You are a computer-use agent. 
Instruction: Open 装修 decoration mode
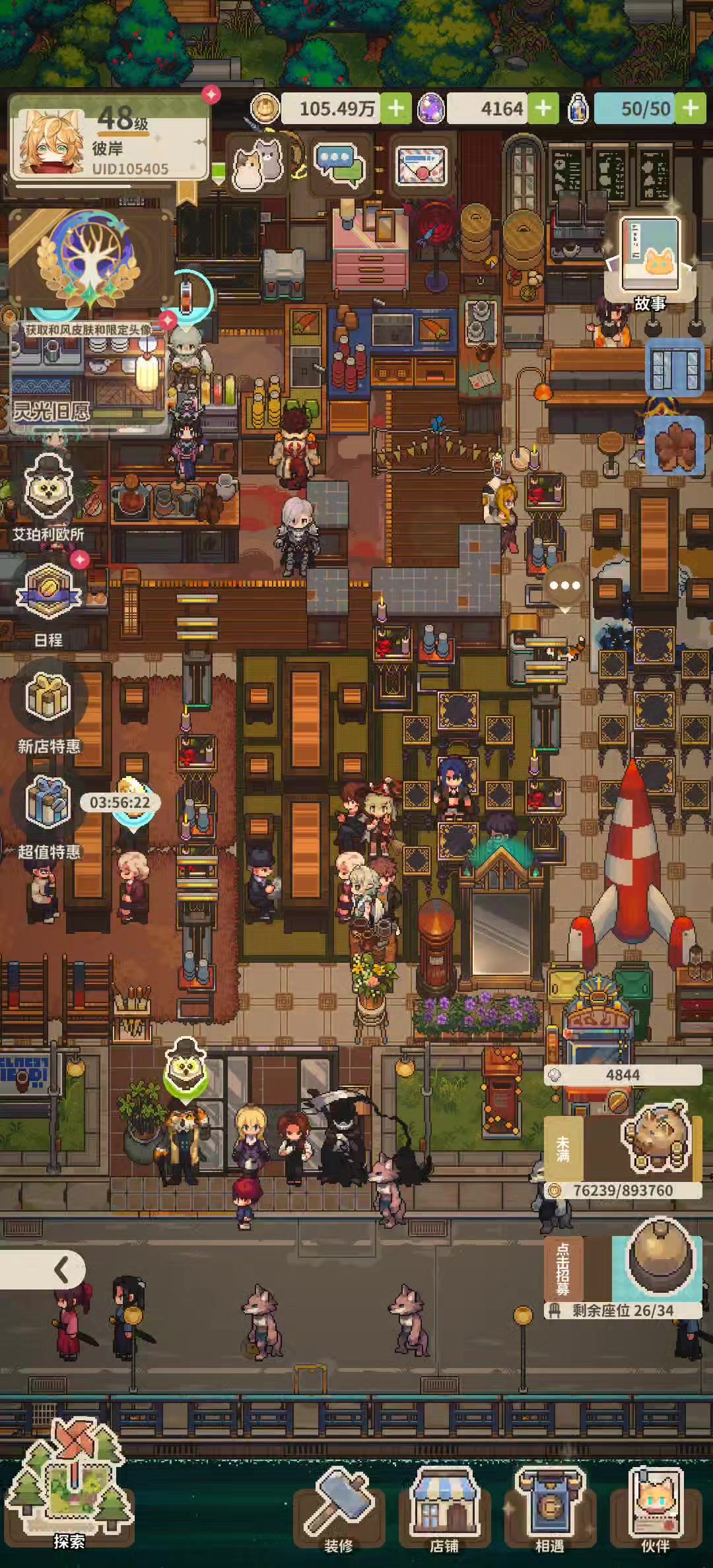339,1508
